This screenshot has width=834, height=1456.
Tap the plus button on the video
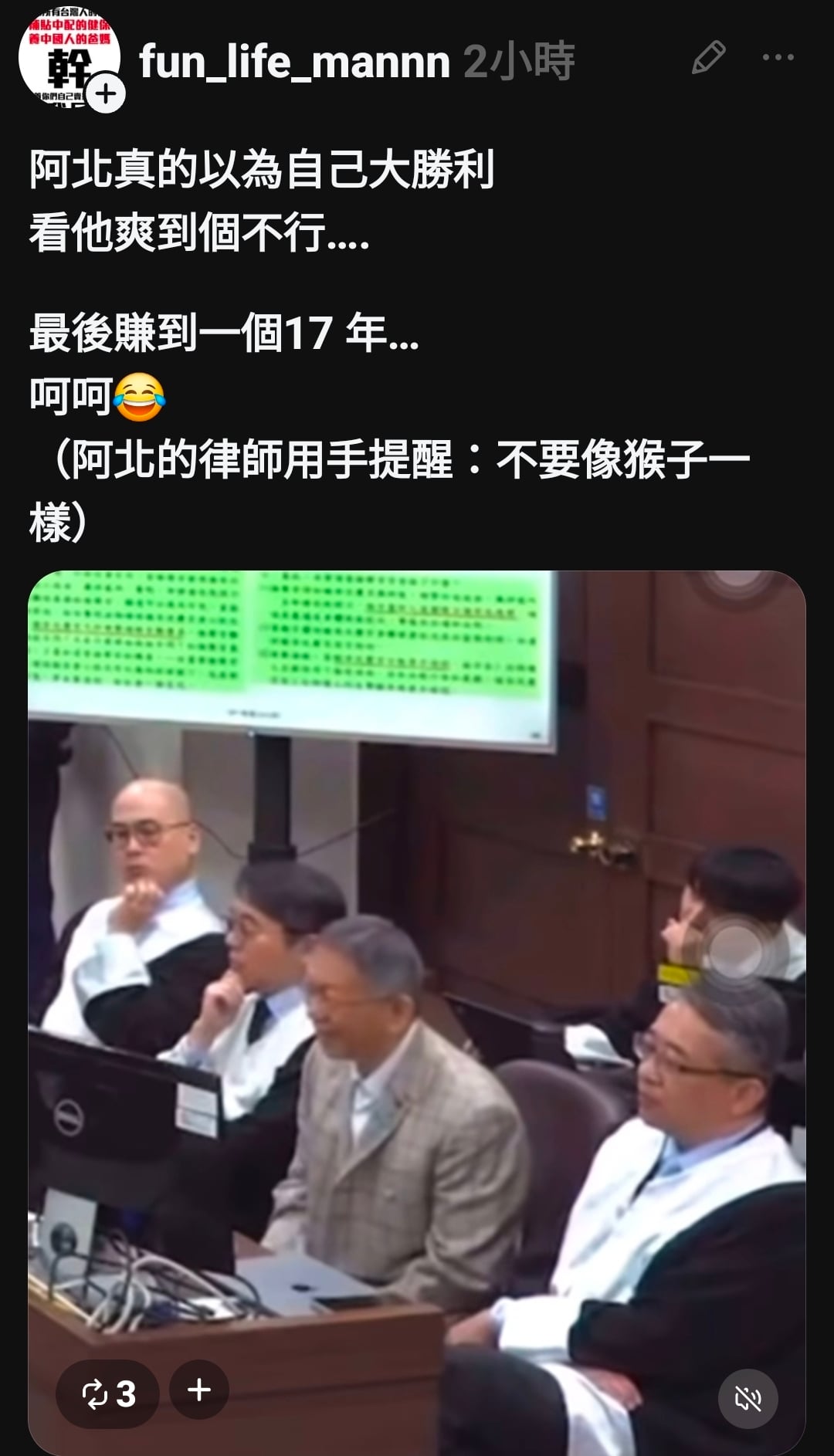(199, 1390)
